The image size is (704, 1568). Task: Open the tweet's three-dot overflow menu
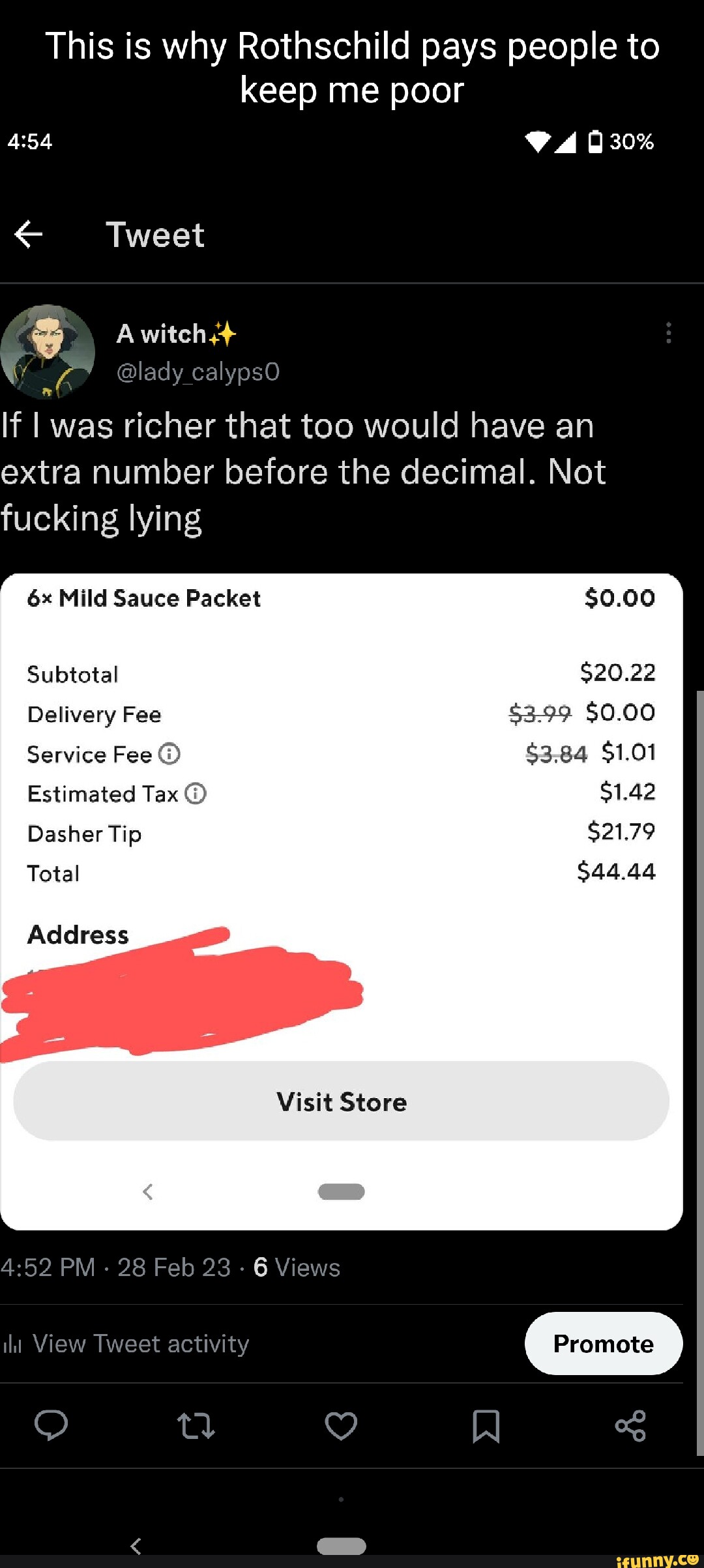click(x=668, y=333)
